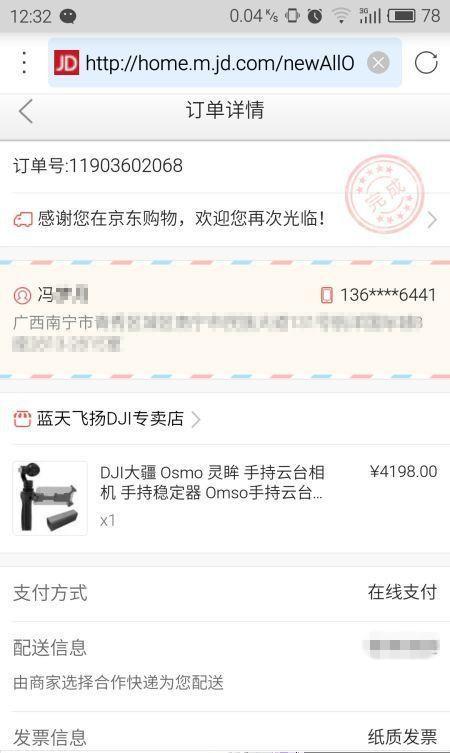Clear the URL with the X button
This screenshot has height=753, width=450.
378,63
